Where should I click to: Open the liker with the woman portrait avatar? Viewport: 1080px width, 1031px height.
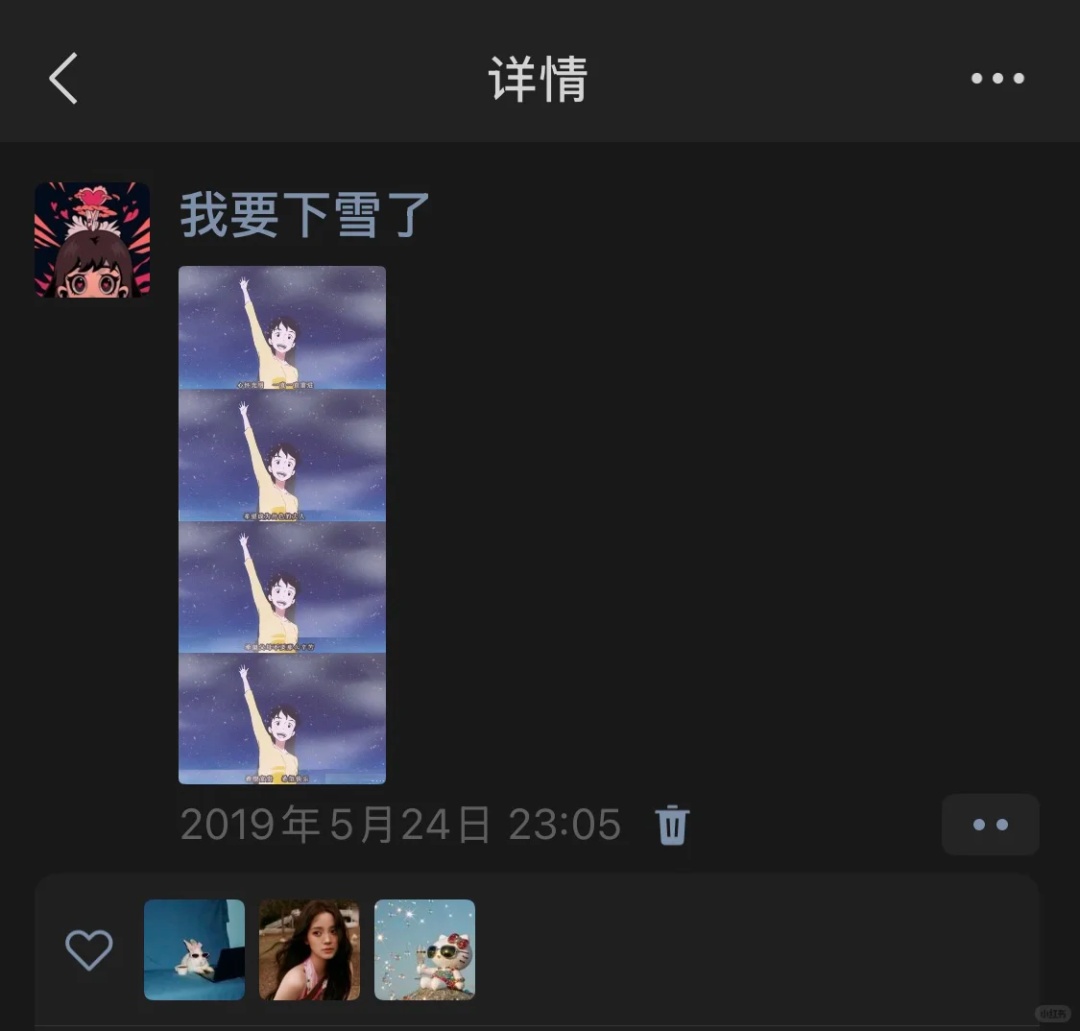[309, 950]
